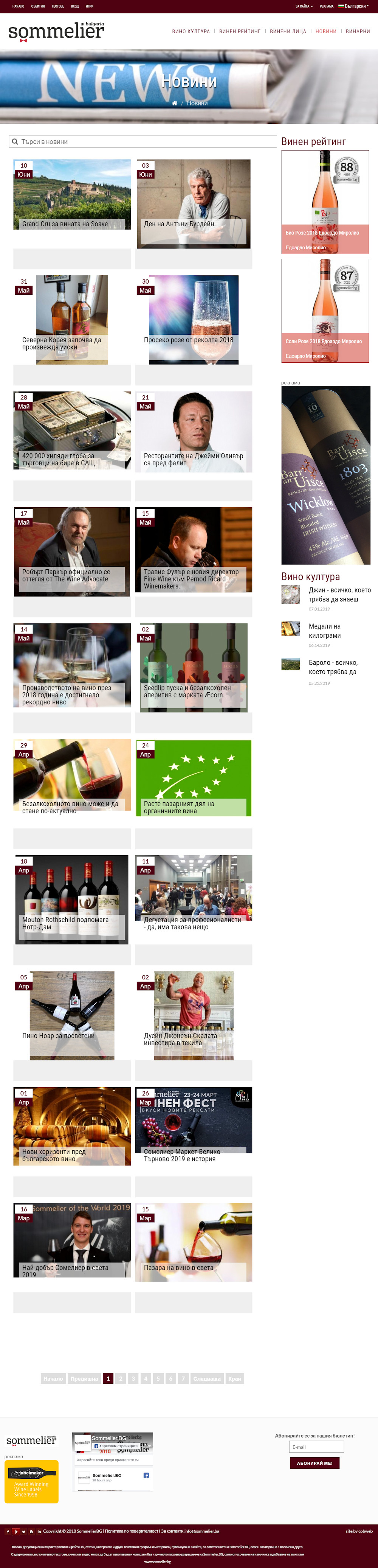
Task: Open Джин - всичко, което трябва да знаеш
Action: pos(339,595)
